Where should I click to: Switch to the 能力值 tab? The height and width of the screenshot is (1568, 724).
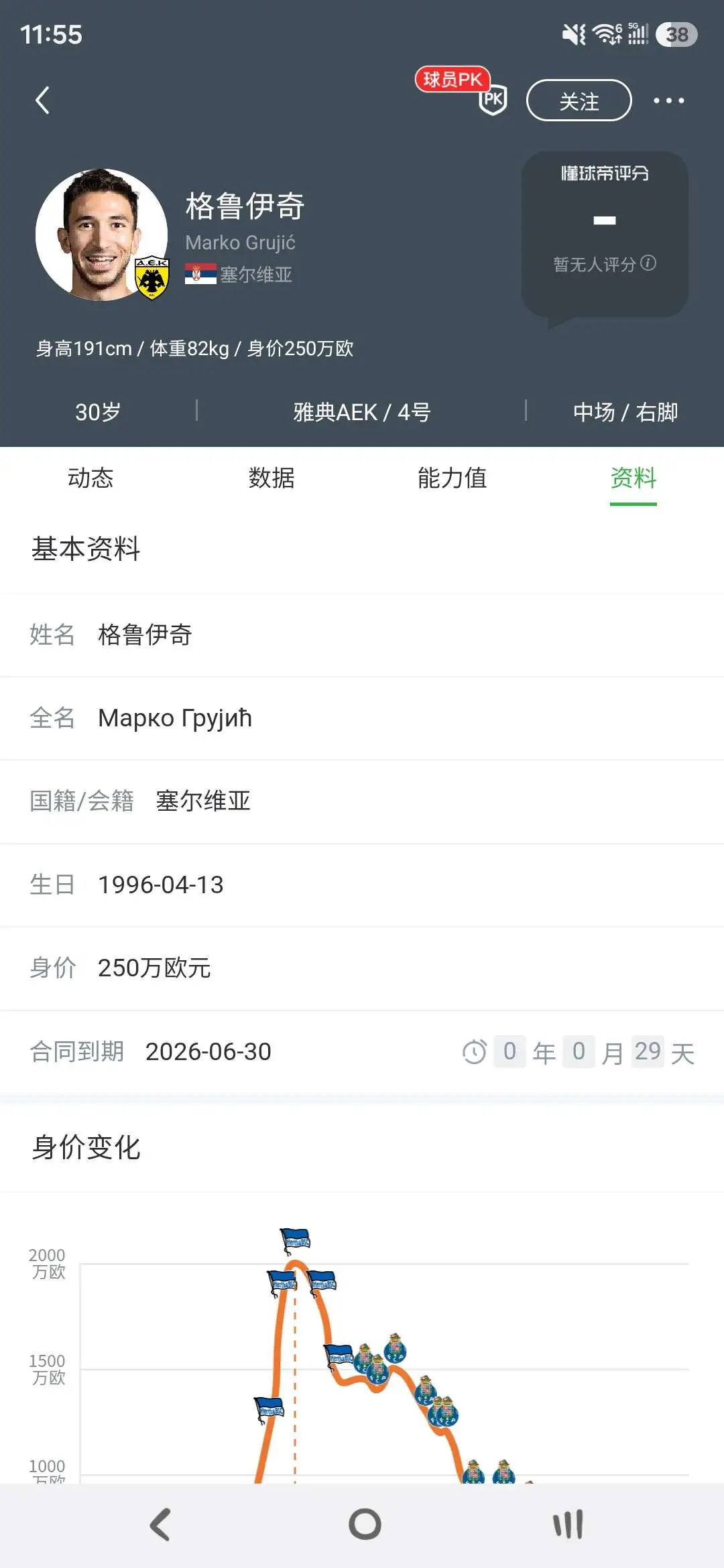coord(452,478)
